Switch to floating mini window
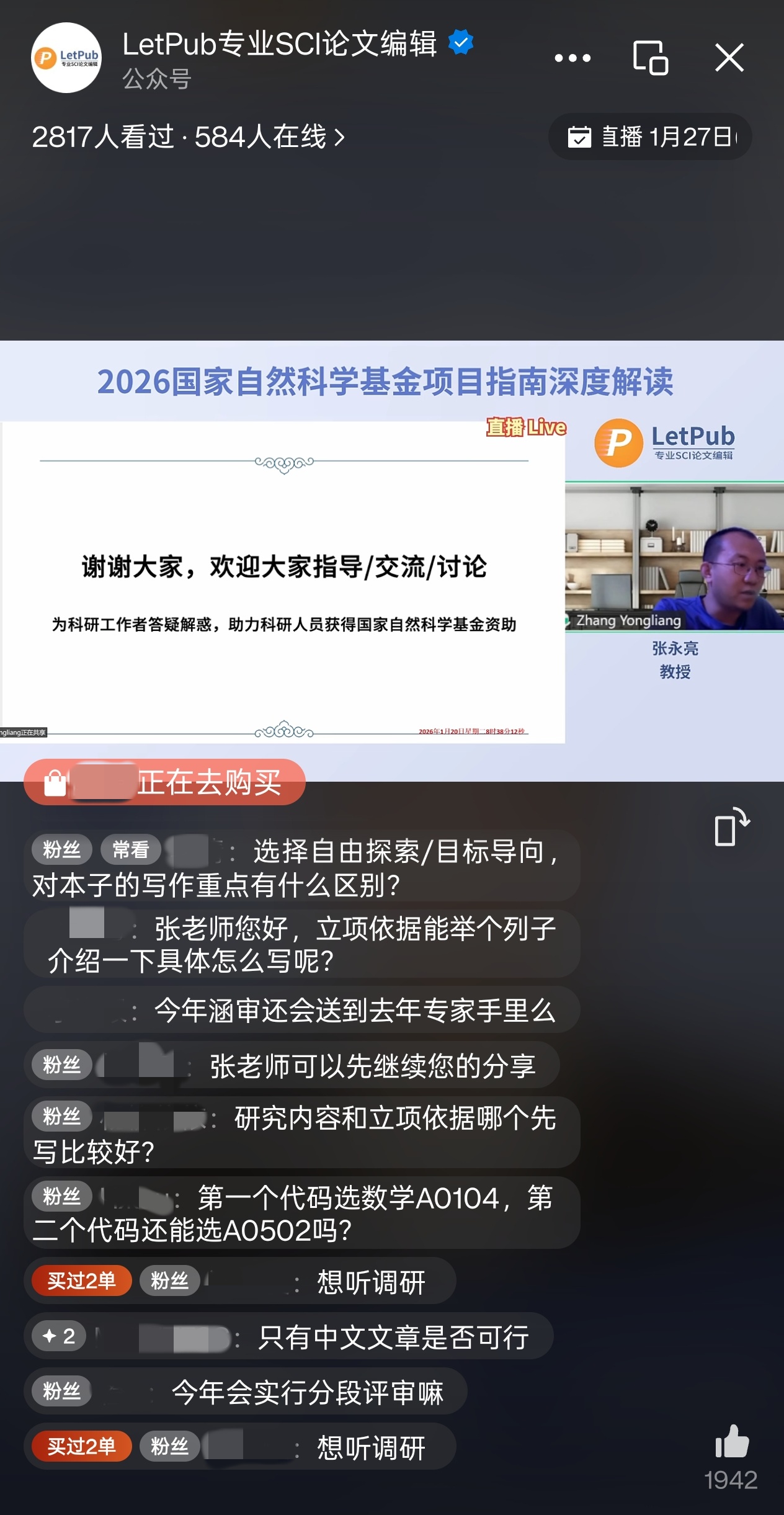The image size is (784, 1515). pyautogui.click(x=650, y=58)
